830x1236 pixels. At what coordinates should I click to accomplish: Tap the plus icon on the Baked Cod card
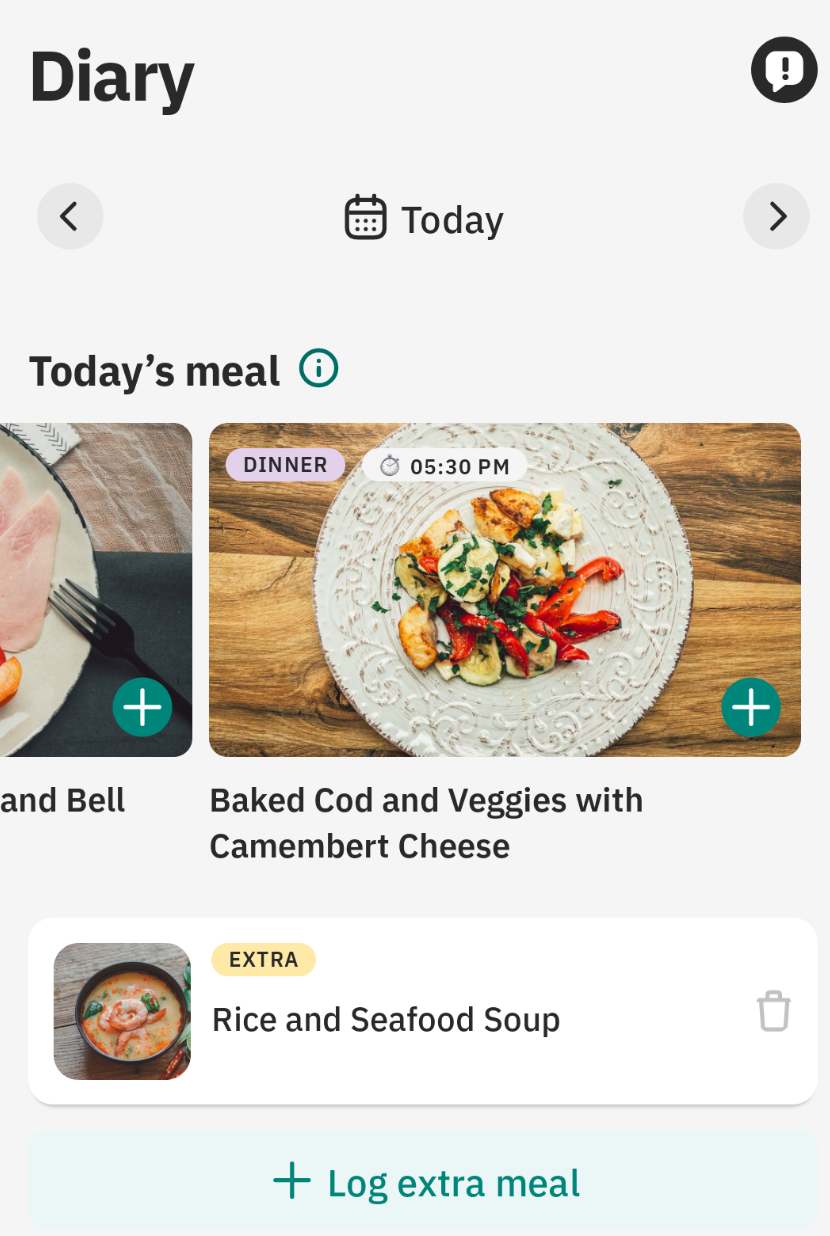tap(751, 707)
